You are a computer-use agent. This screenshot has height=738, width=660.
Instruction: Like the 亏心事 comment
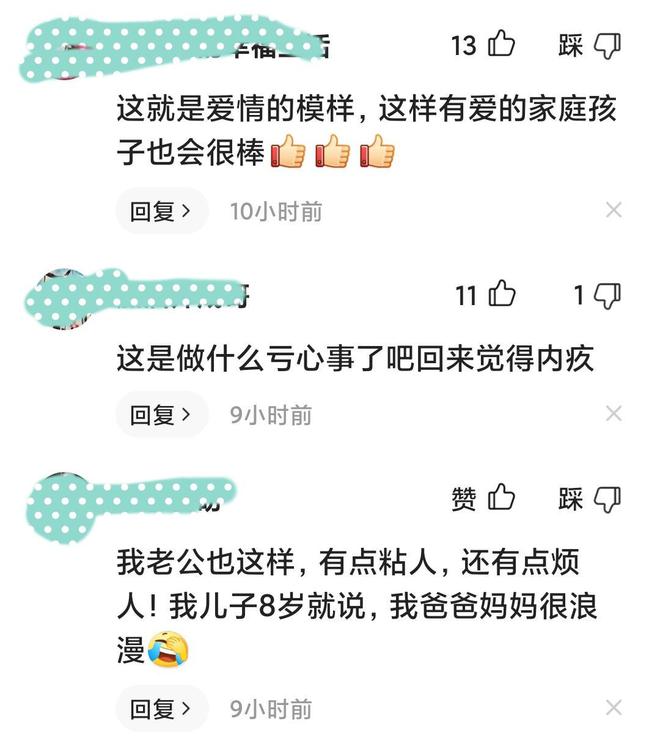501,295
